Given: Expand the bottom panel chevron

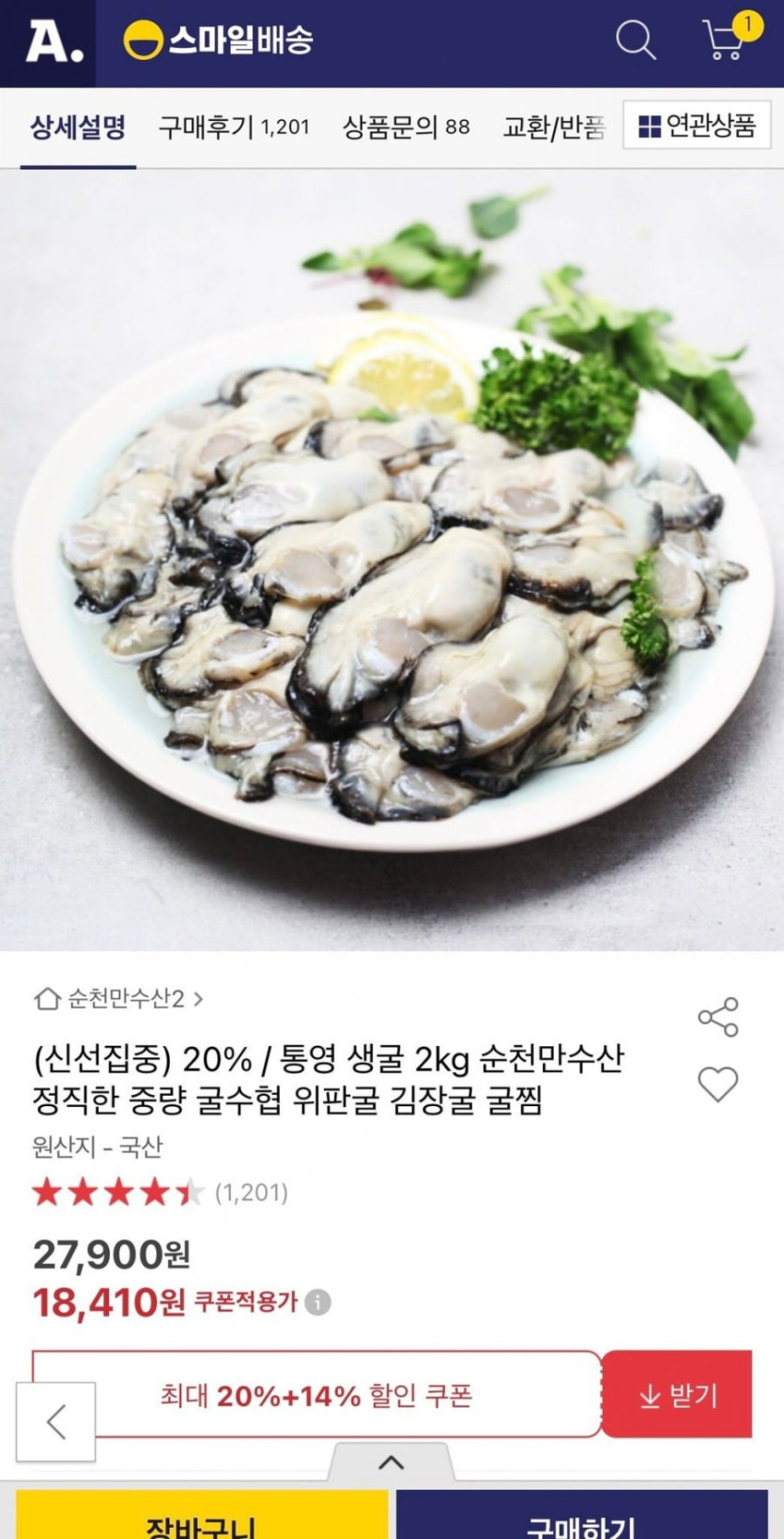Looking at the screenshot, I should [392, 1462].
